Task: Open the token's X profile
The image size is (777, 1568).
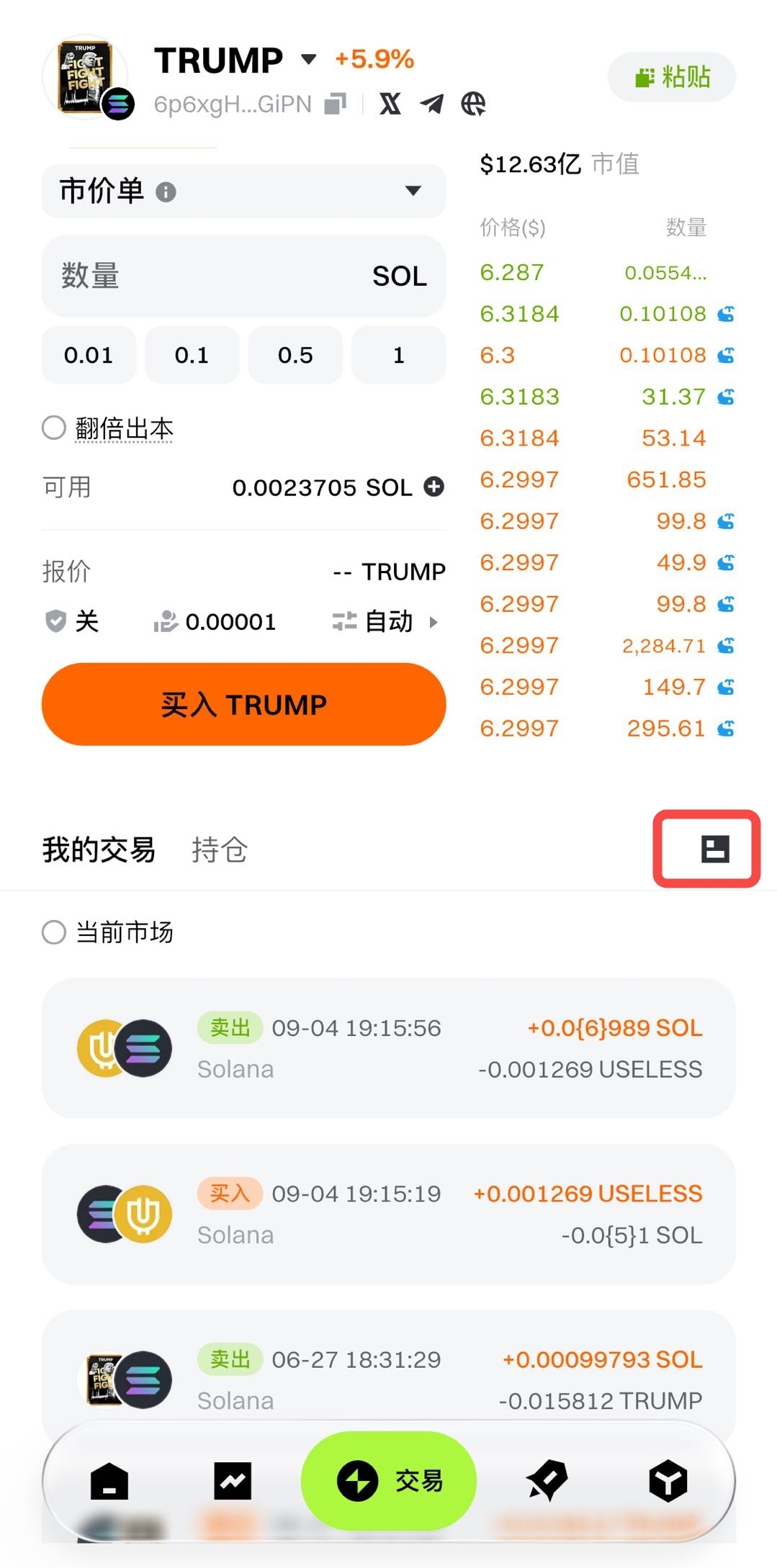Action: tap(390, 104)
